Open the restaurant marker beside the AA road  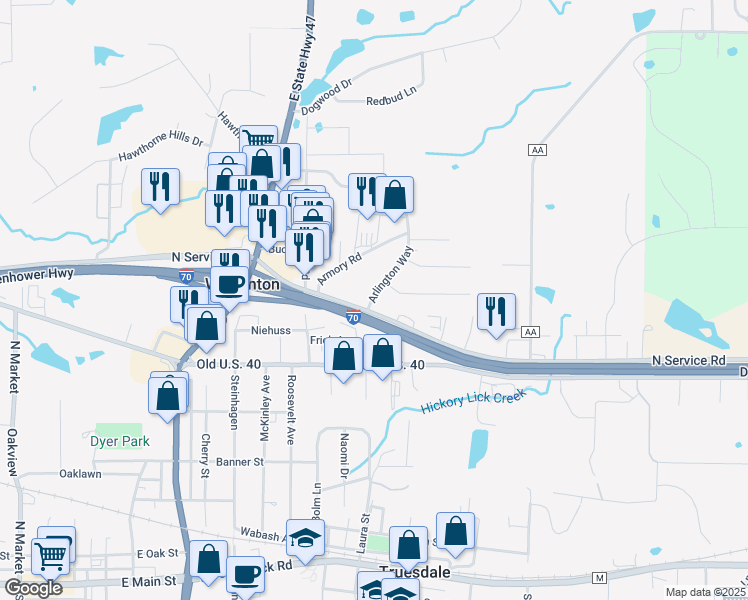pyautogui.click(x=496, y=312)
